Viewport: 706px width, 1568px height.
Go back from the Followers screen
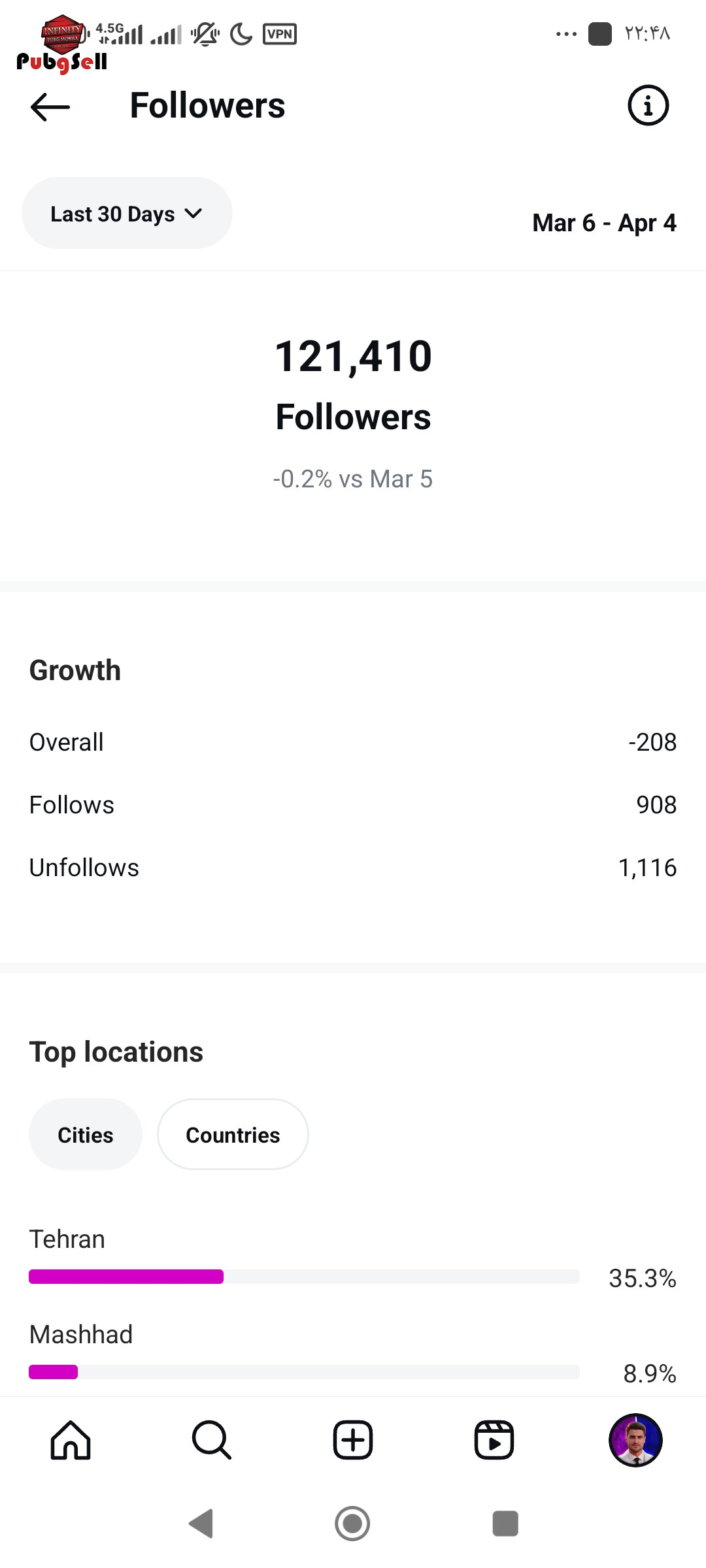(50, 106)
